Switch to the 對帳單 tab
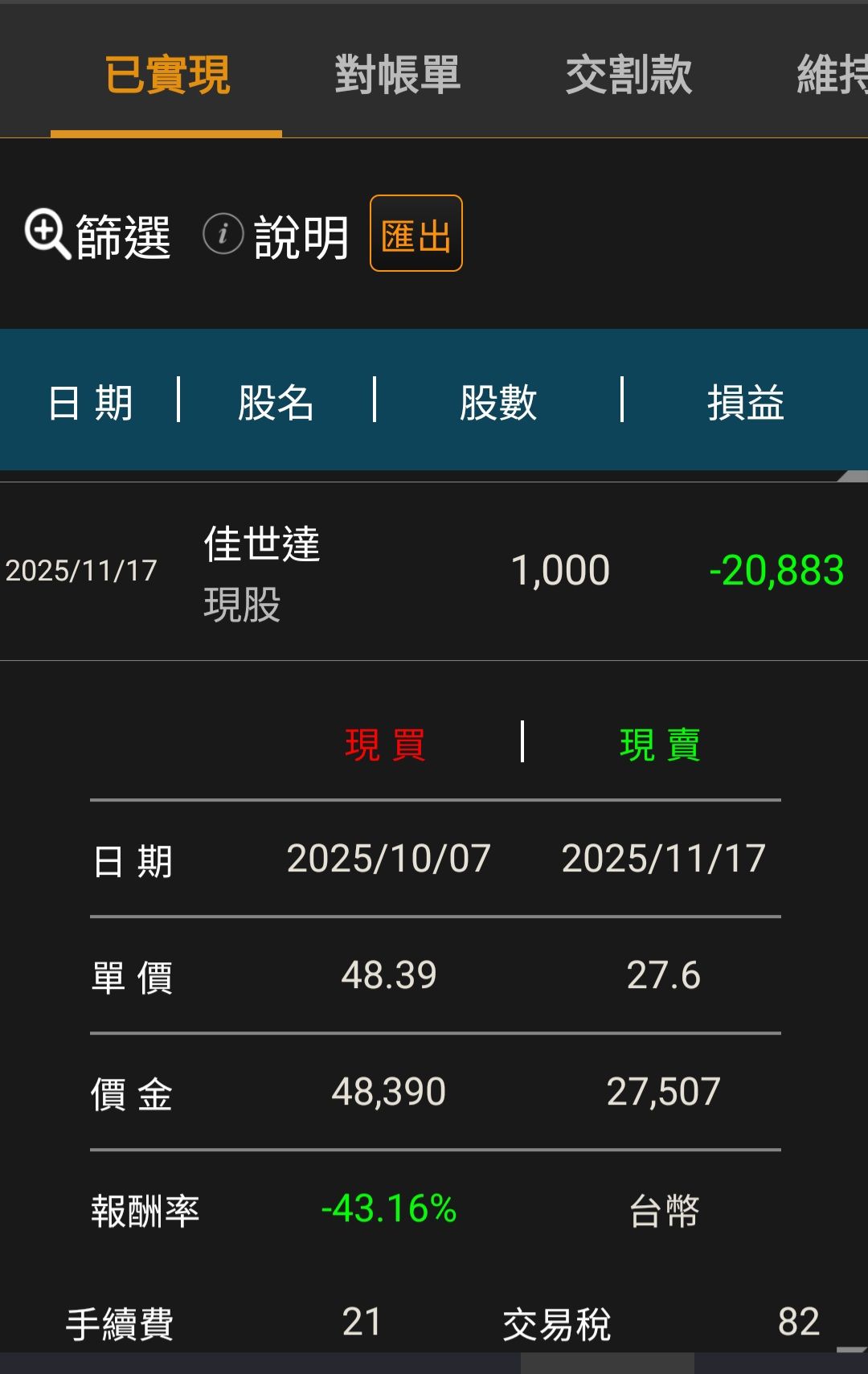 coord(397,75)
